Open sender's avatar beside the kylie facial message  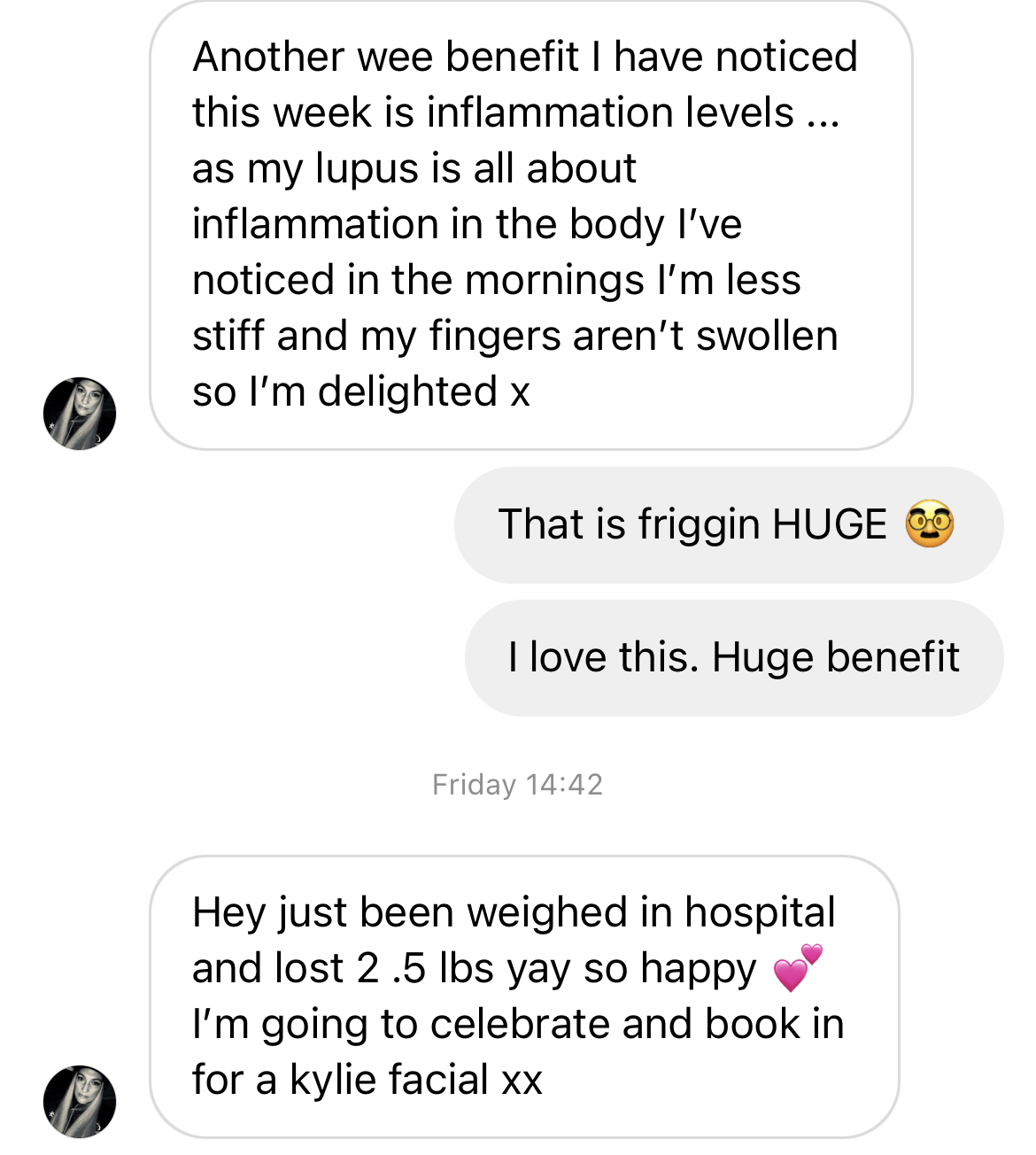pyautogui.click(x=80, y=1101)
